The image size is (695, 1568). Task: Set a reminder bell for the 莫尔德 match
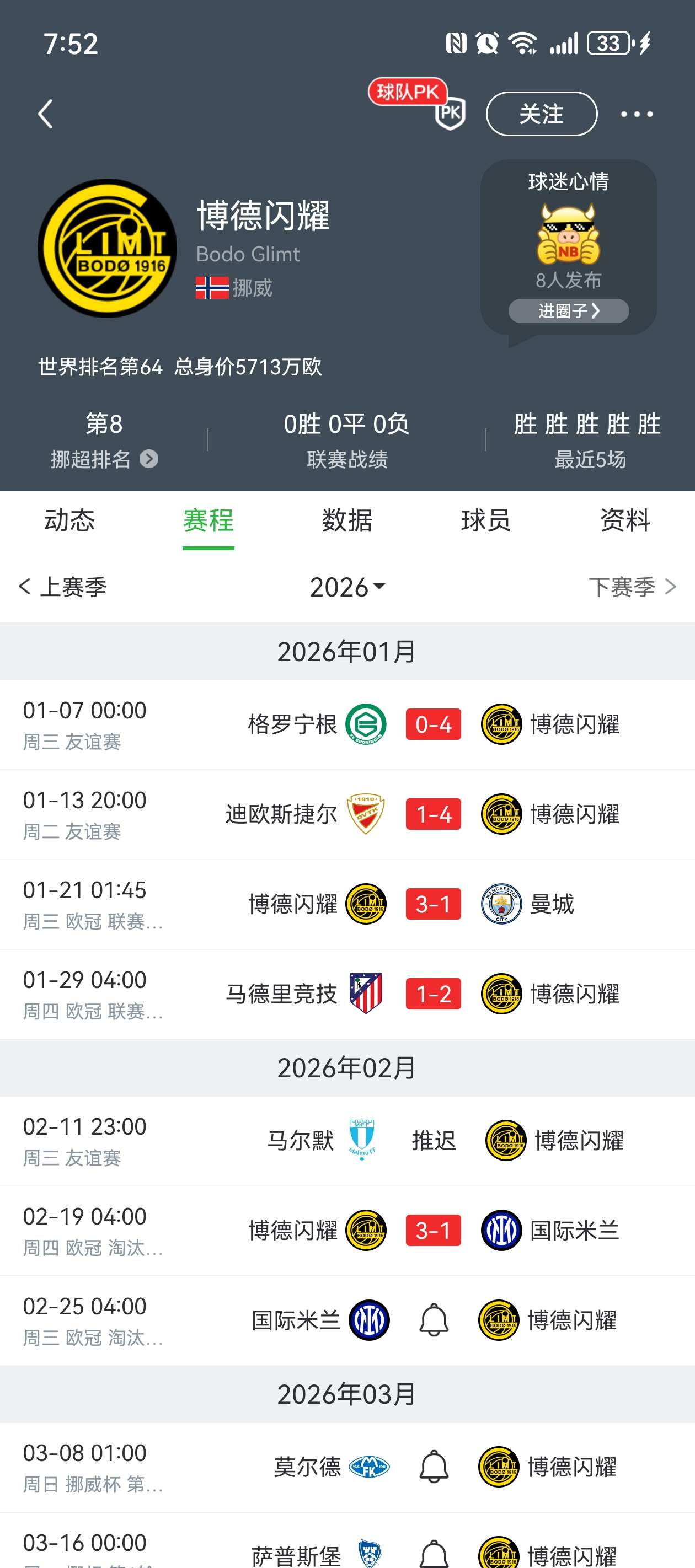(x=434, y=1467)
